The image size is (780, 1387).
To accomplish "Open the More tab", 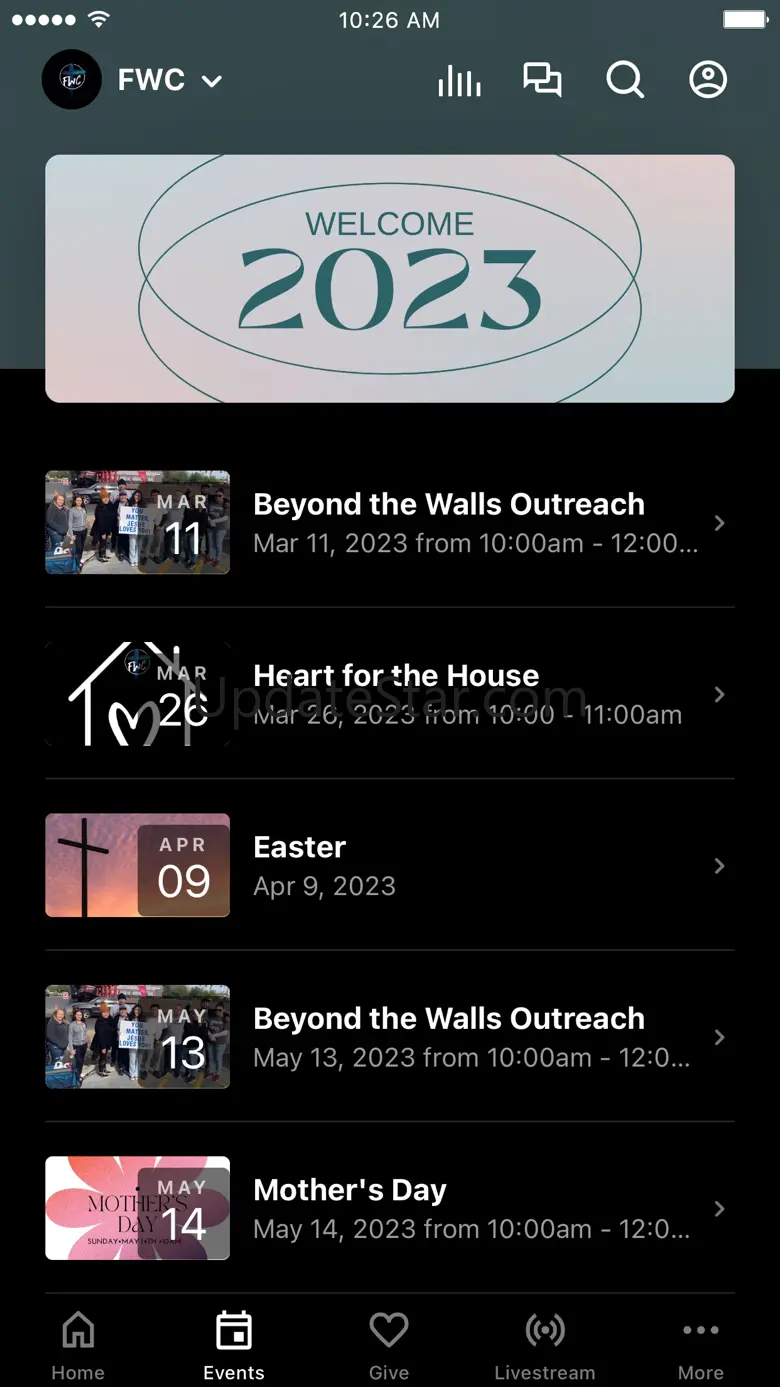I will click(x=700, y=1345).
